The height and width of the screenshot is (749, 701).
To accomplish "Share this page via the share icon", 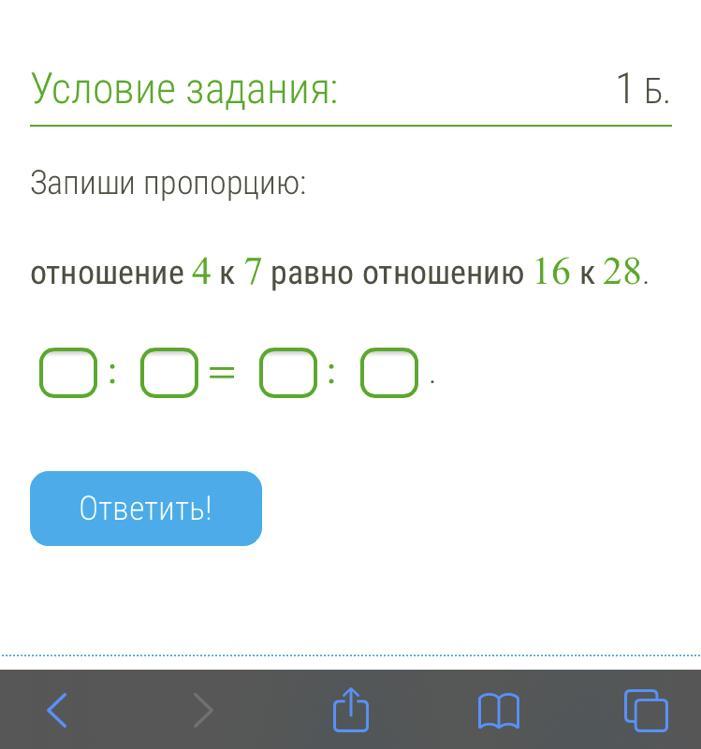I will pos(351,710).
